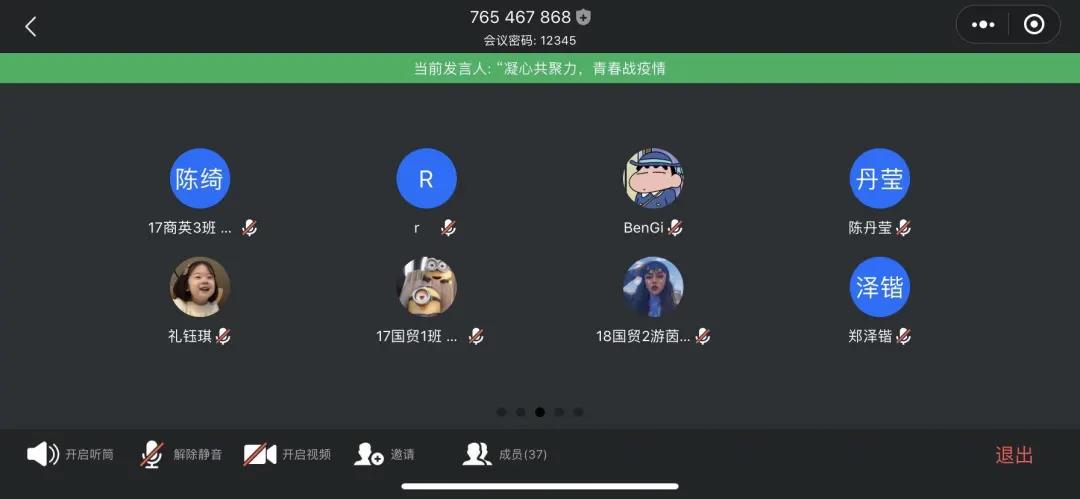This screenshot has height=499, width=1080.
Task: Select participant 陈绮 avatar
Action: [x=200, y=179]
